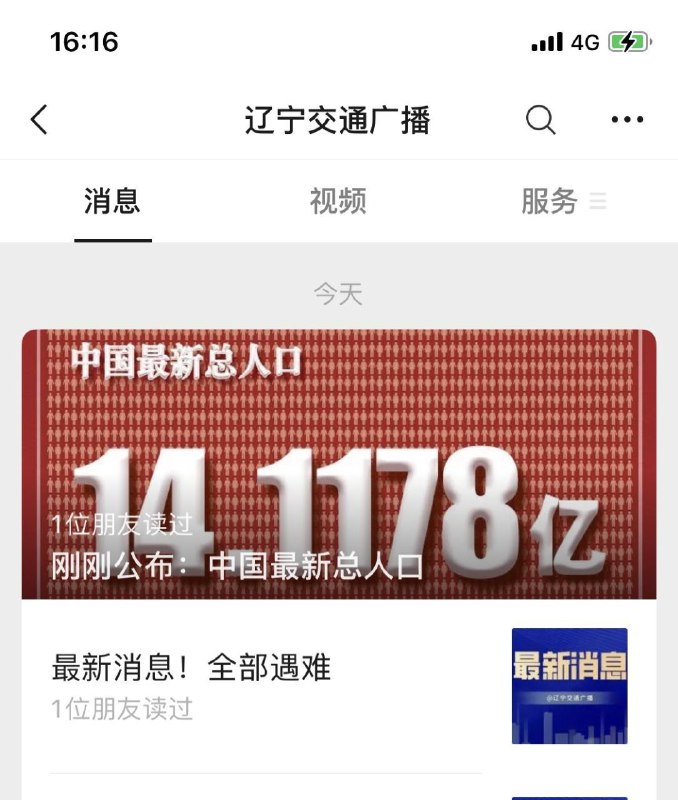Select the 消息 tab
The height and width of the screenshot is (800, 678).
112,201
